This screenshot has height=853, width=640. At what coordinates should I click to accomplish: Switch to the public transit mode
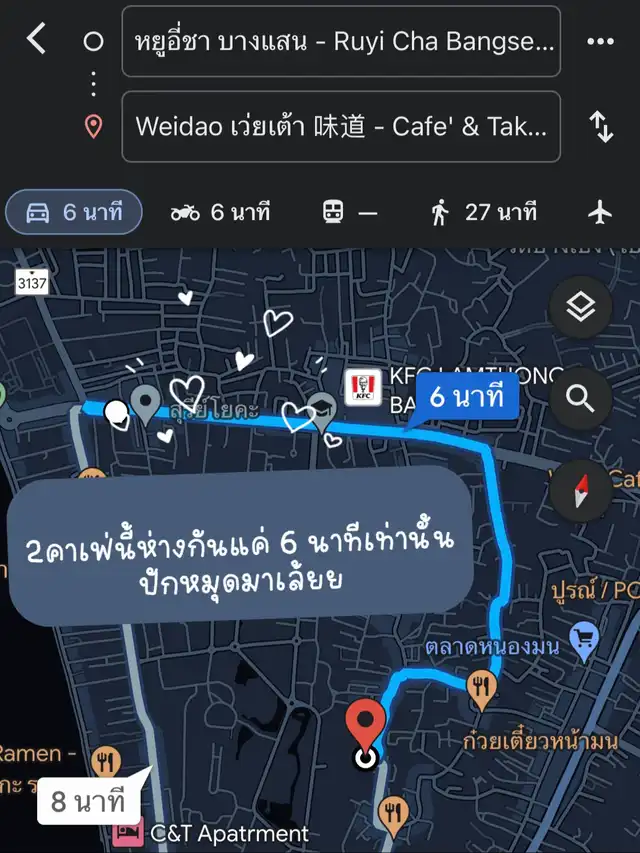click(349, 212)
